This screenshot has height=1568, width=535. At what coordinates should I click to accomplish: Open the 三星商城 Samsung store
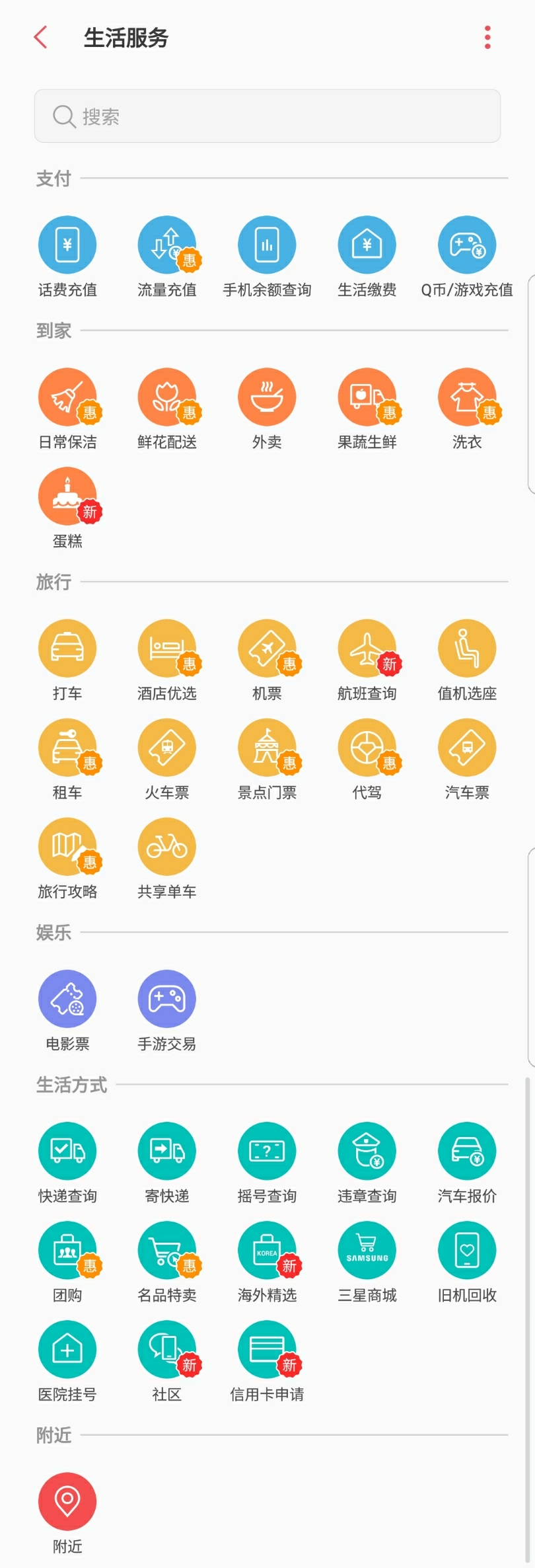point(367,1249)
